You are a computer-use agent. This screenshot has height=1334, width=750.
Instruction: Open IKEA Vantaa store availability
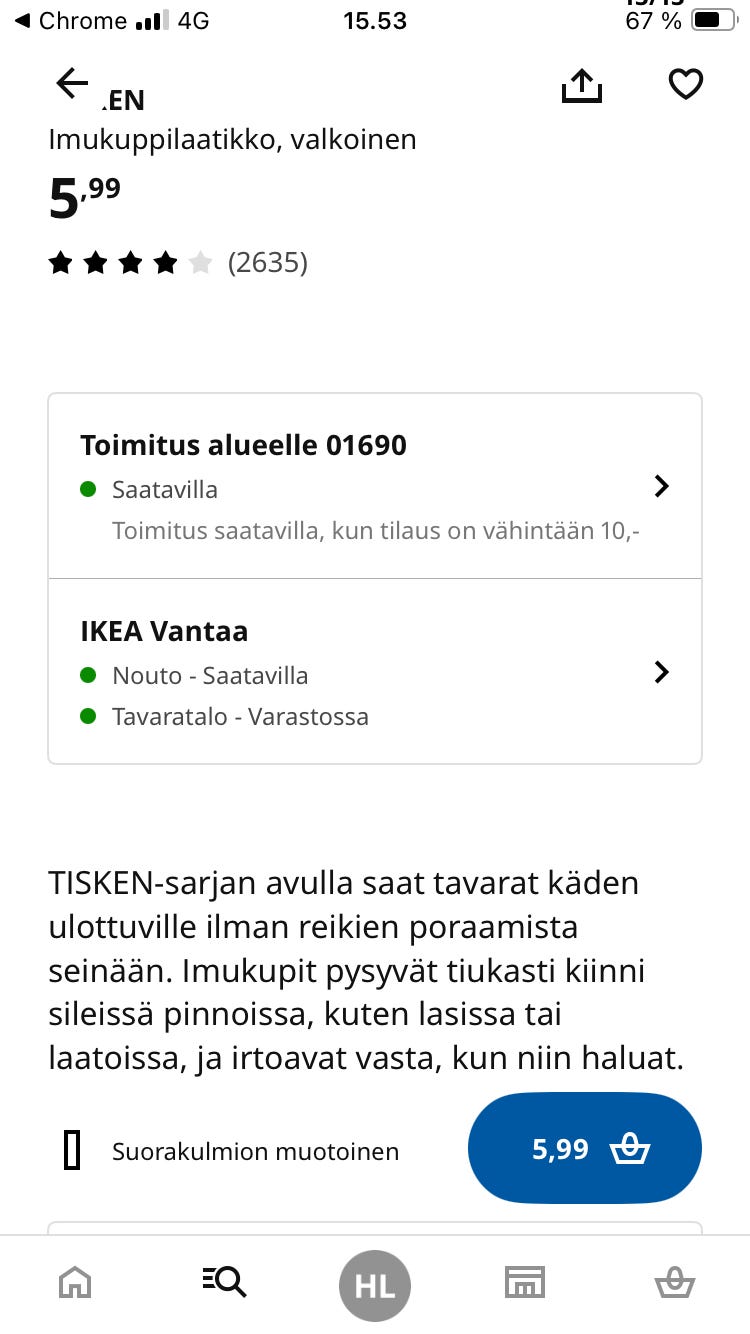(x=374, y=672)
